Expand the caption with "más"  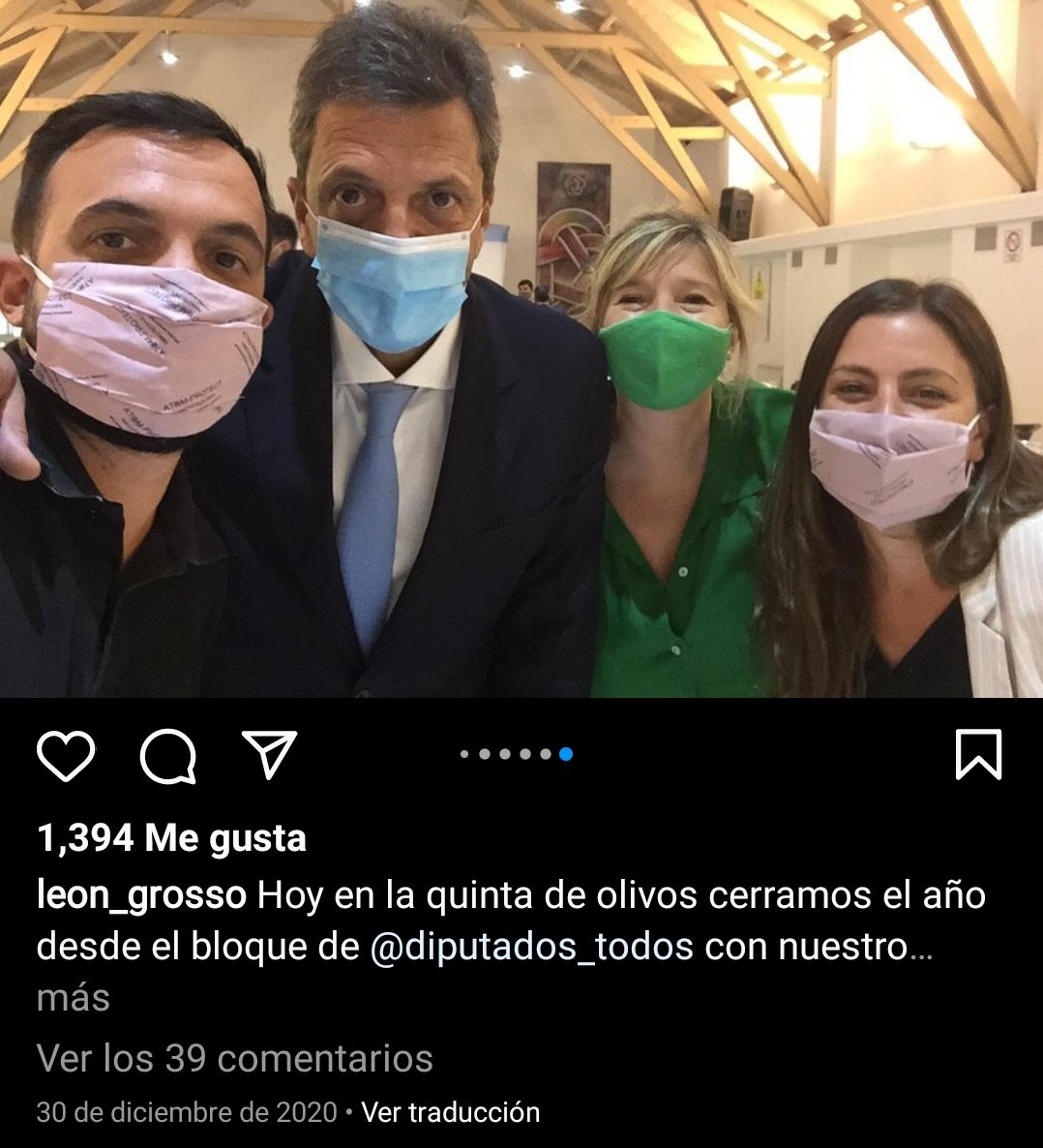[x=74, y=998]
